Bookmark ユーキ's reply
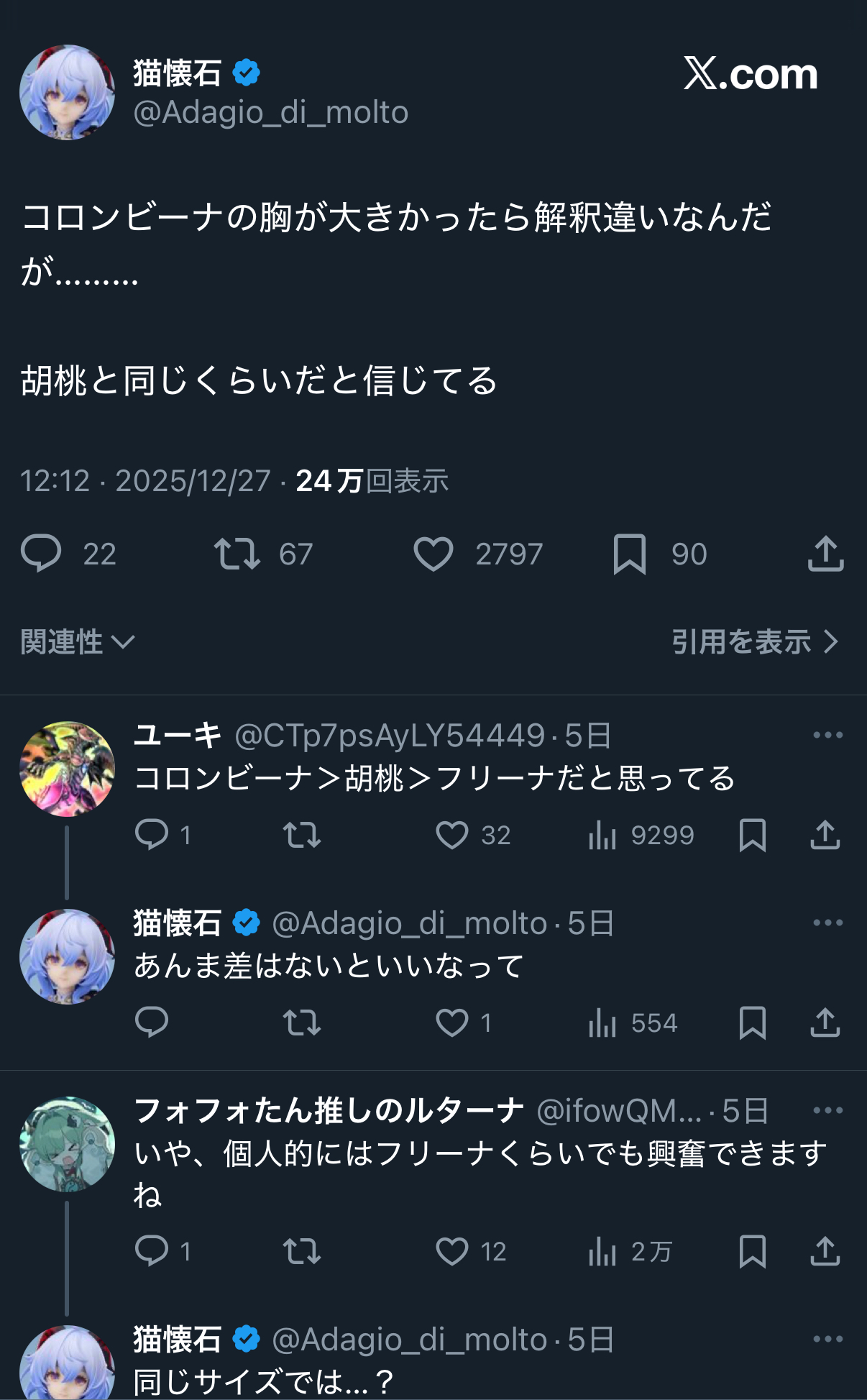The image size is (867, 1400). point(753,836)
